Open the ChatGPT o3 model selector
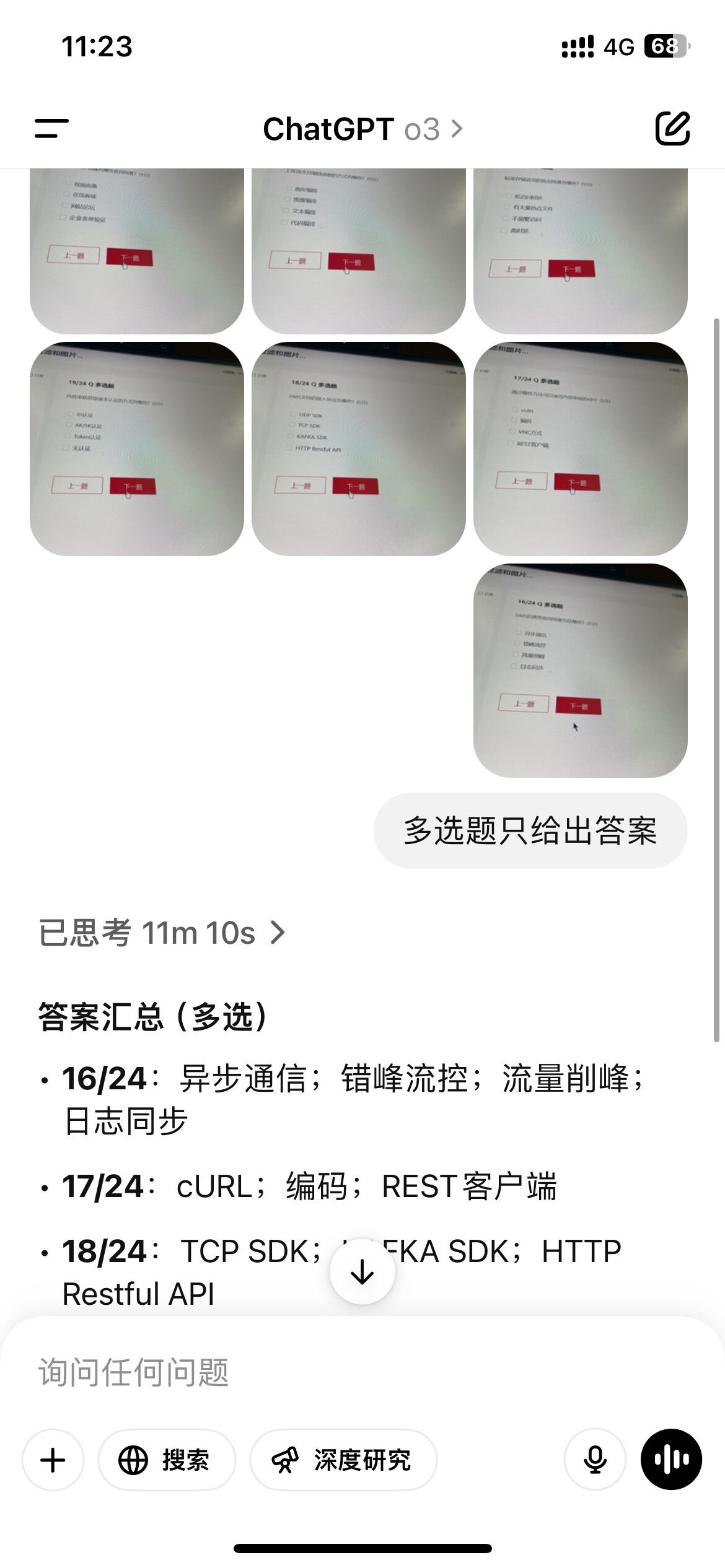This screenshot has height=1568, width=725. pyautogui.click(x=362, y=129)
